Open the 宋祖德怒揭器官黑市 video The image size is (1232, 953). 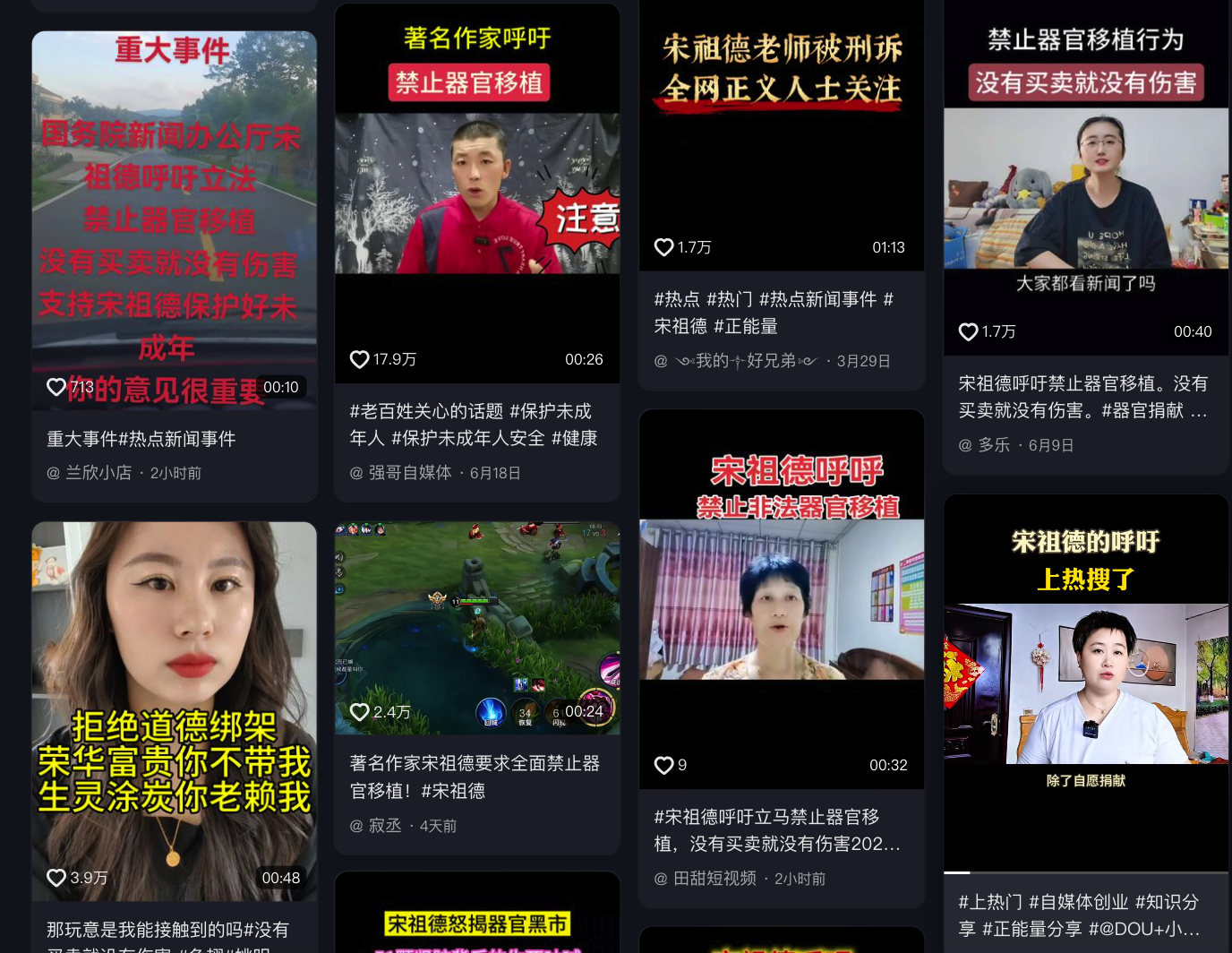(x=476, y=923)
